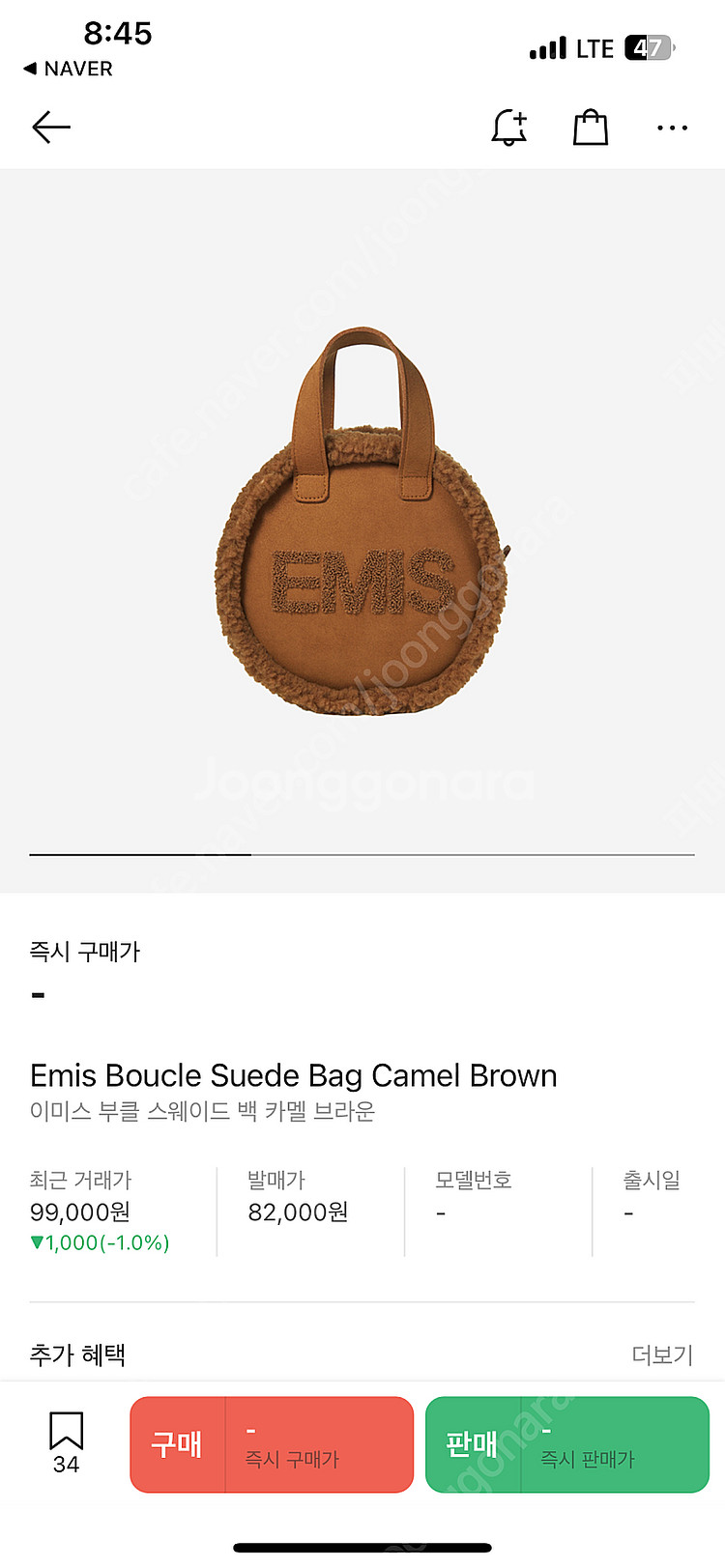Tap the red 구매 buy button

272,1444
